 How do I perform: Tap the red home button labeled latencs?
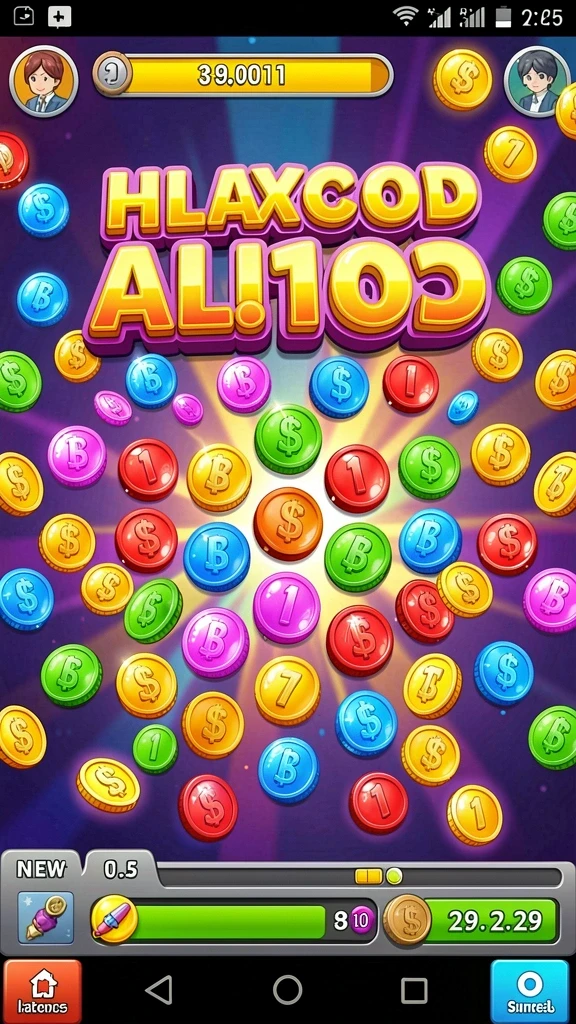tap(43, 989)
